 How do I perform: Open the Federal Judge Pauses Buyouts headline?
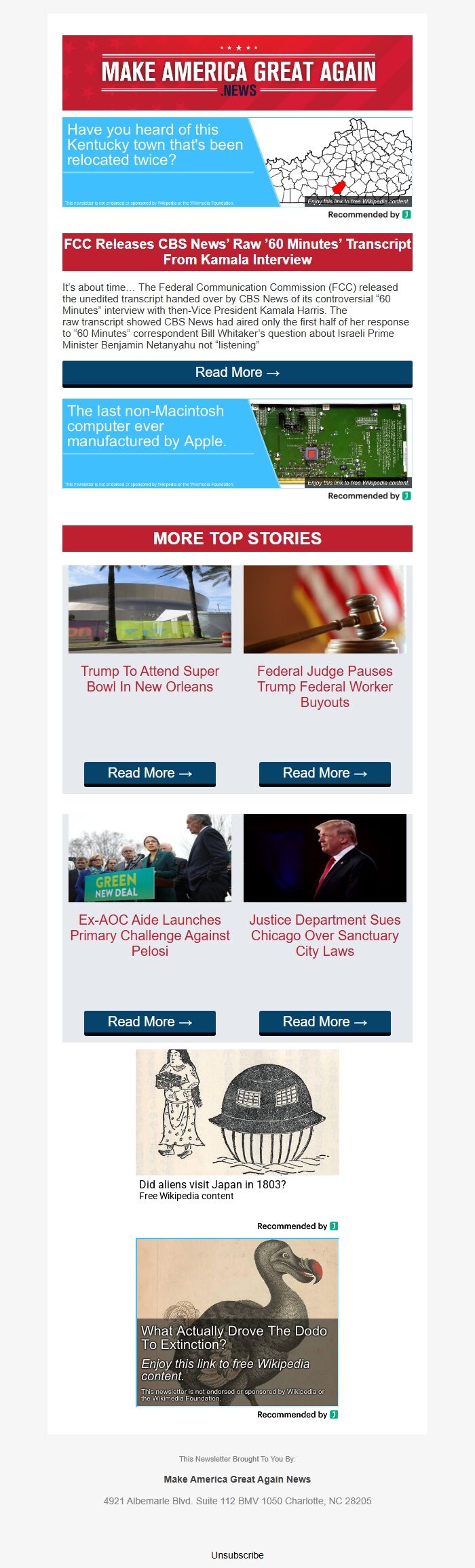(324, 686)
